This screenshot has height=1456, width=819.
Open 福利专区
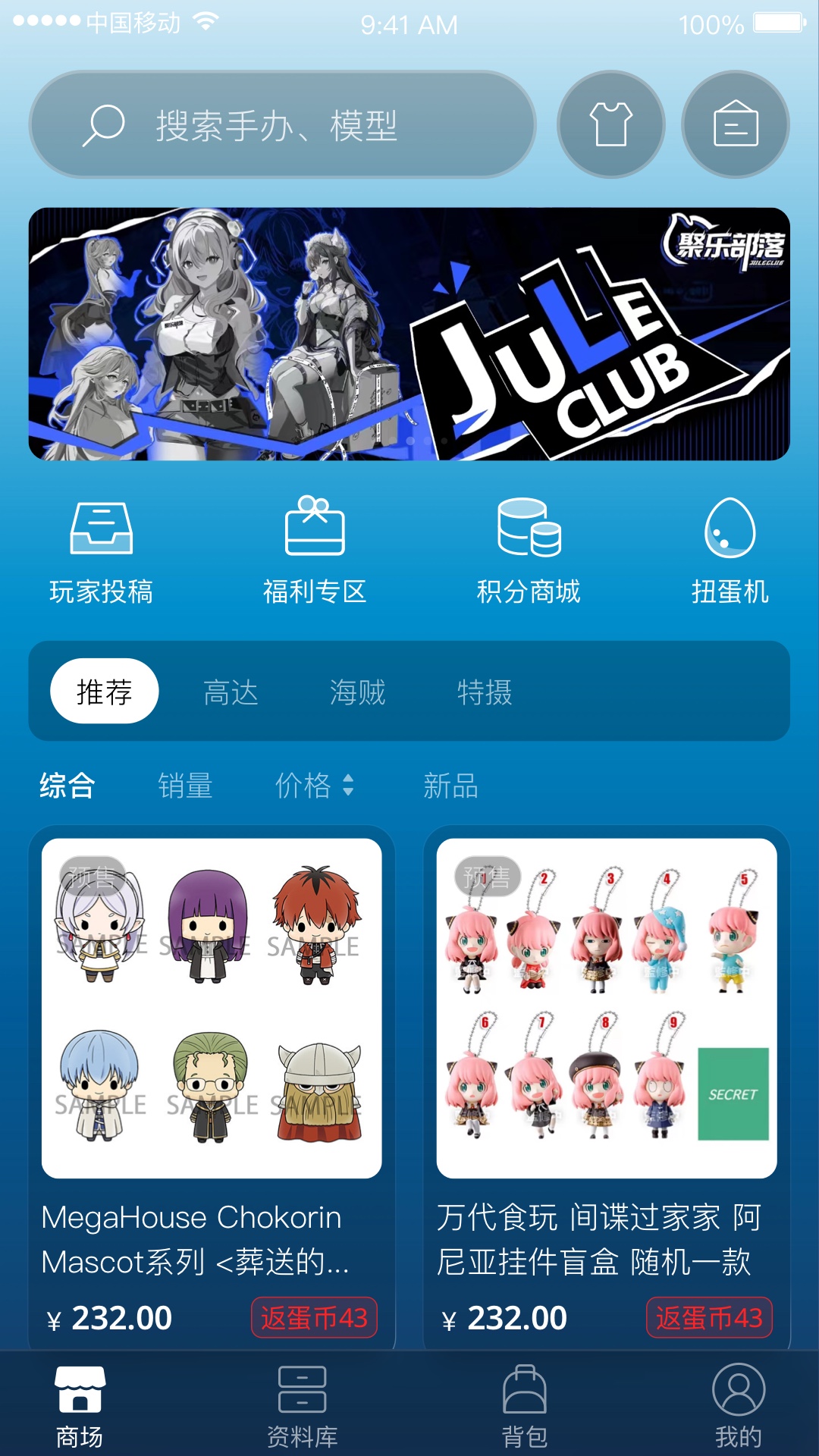pos(315,552)
